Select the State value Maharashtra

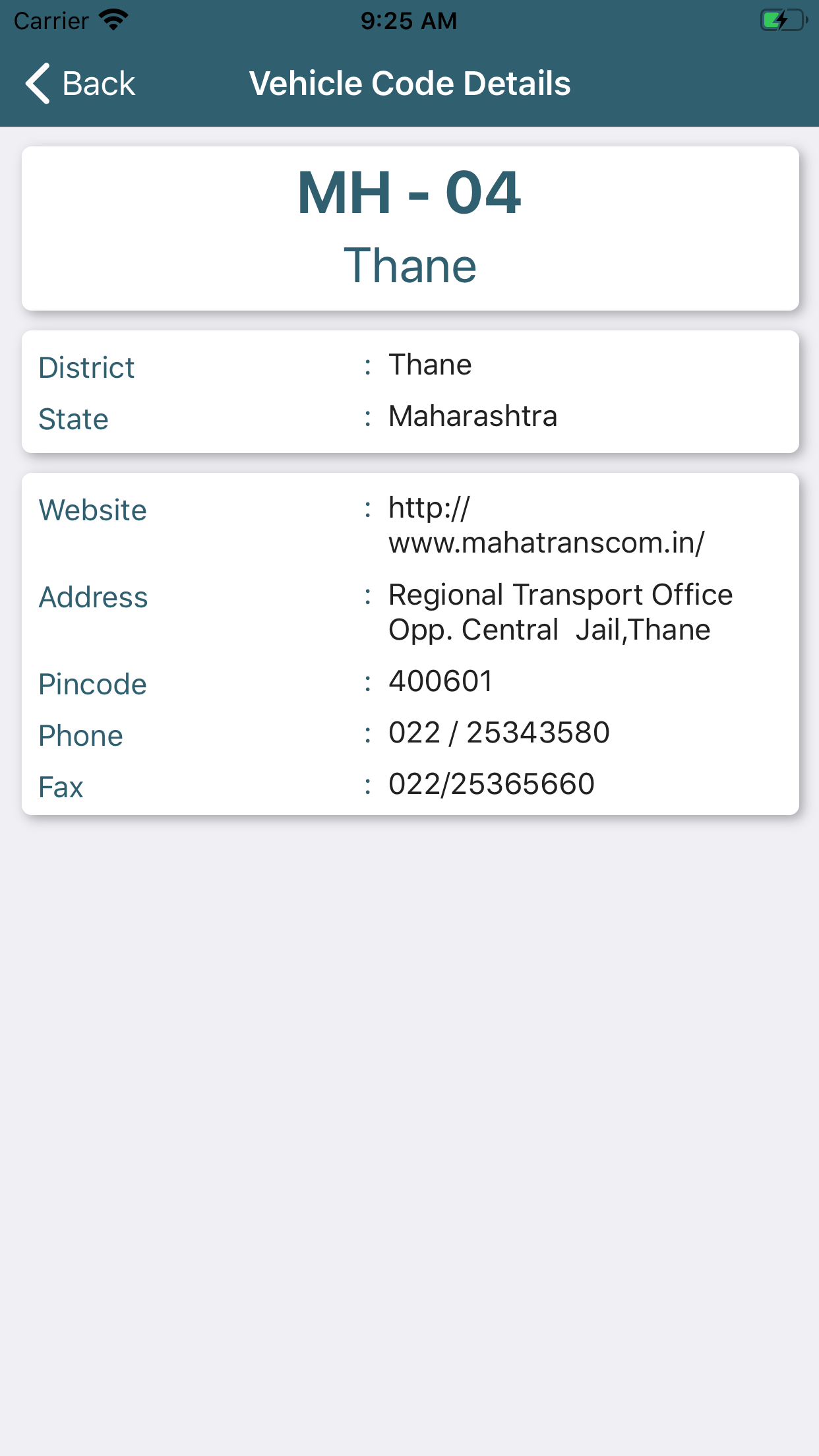(472, 416)
